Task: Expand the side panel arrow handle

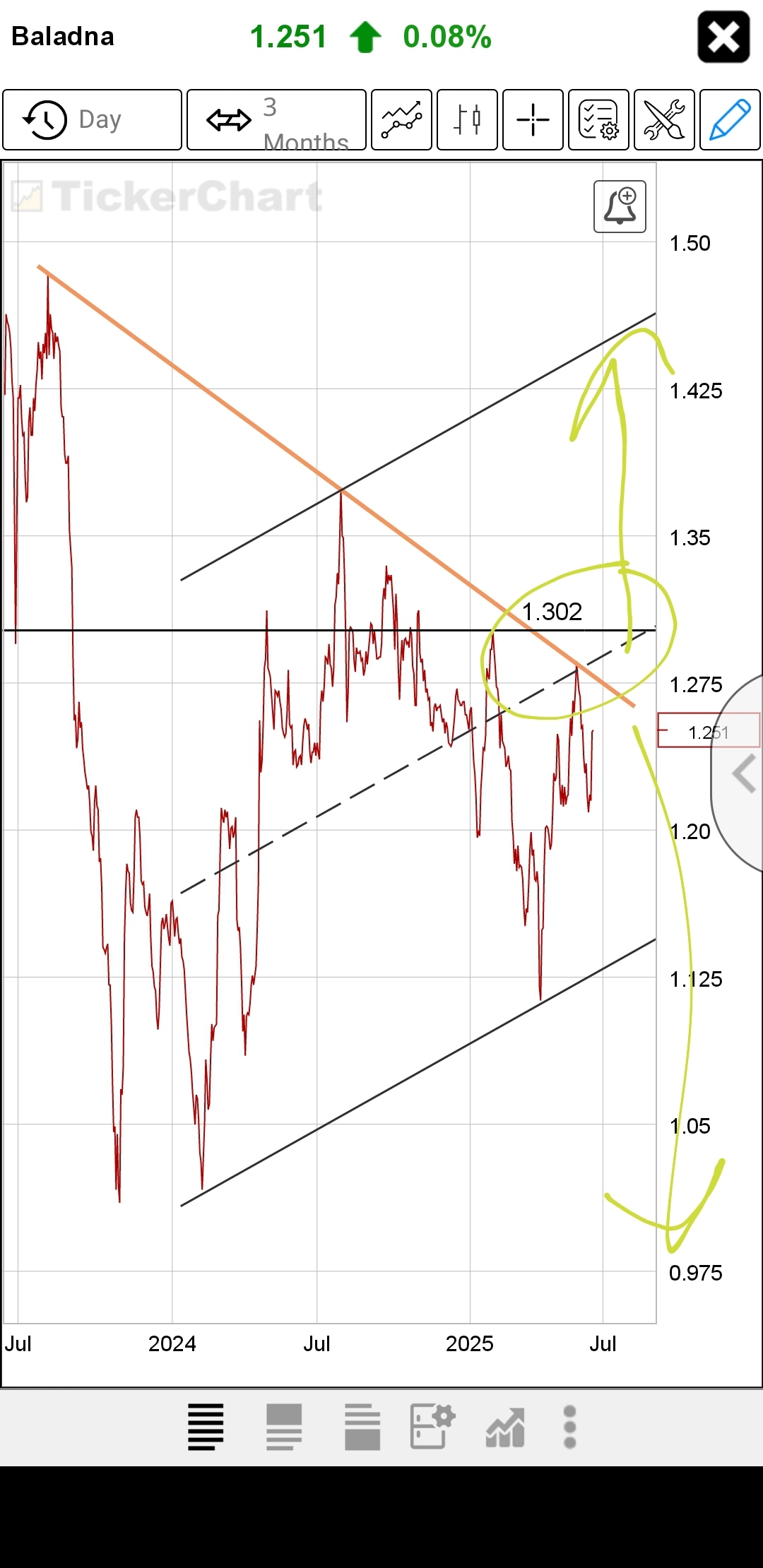Action: 742,773
